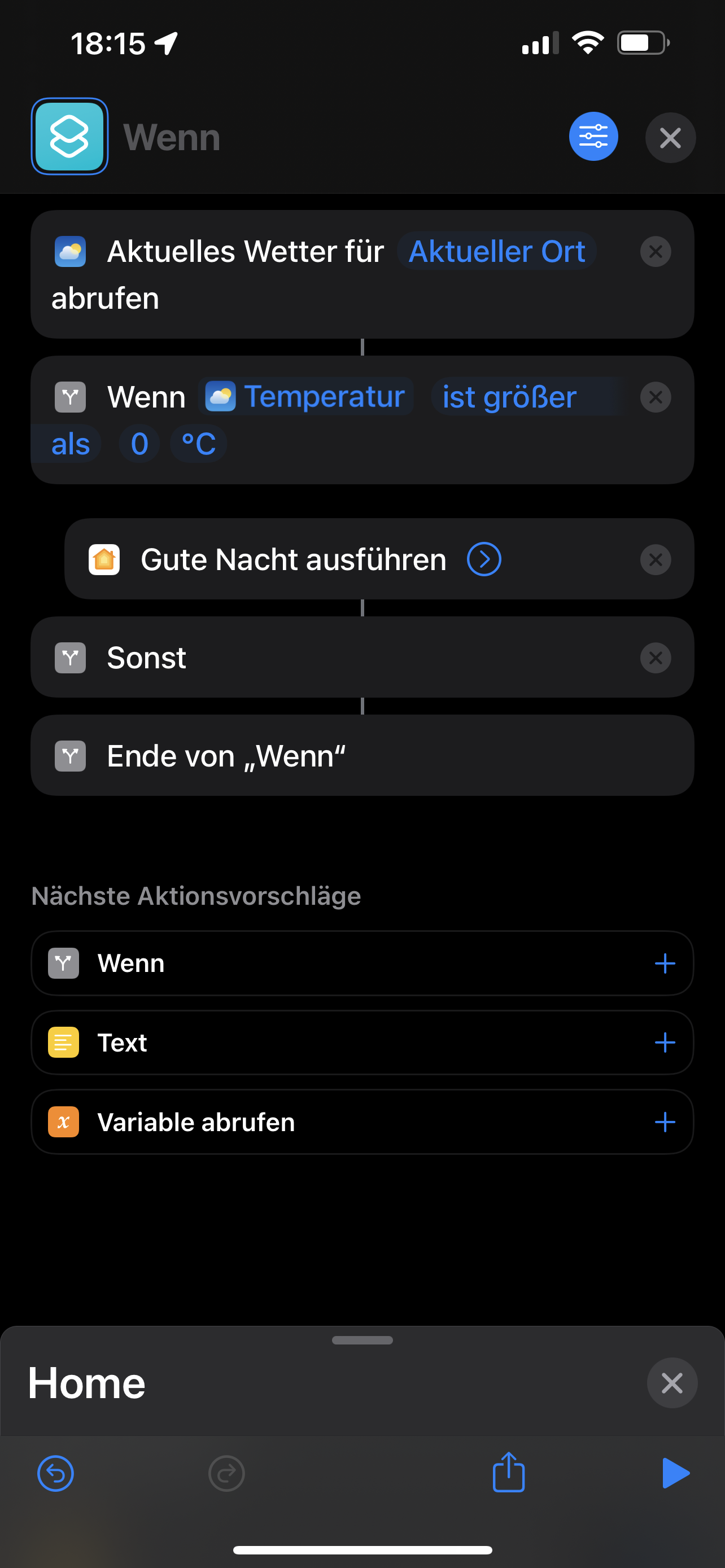Change the ist größer als condition
This screenshot has width=725, height=1568.
click(509, 397)
